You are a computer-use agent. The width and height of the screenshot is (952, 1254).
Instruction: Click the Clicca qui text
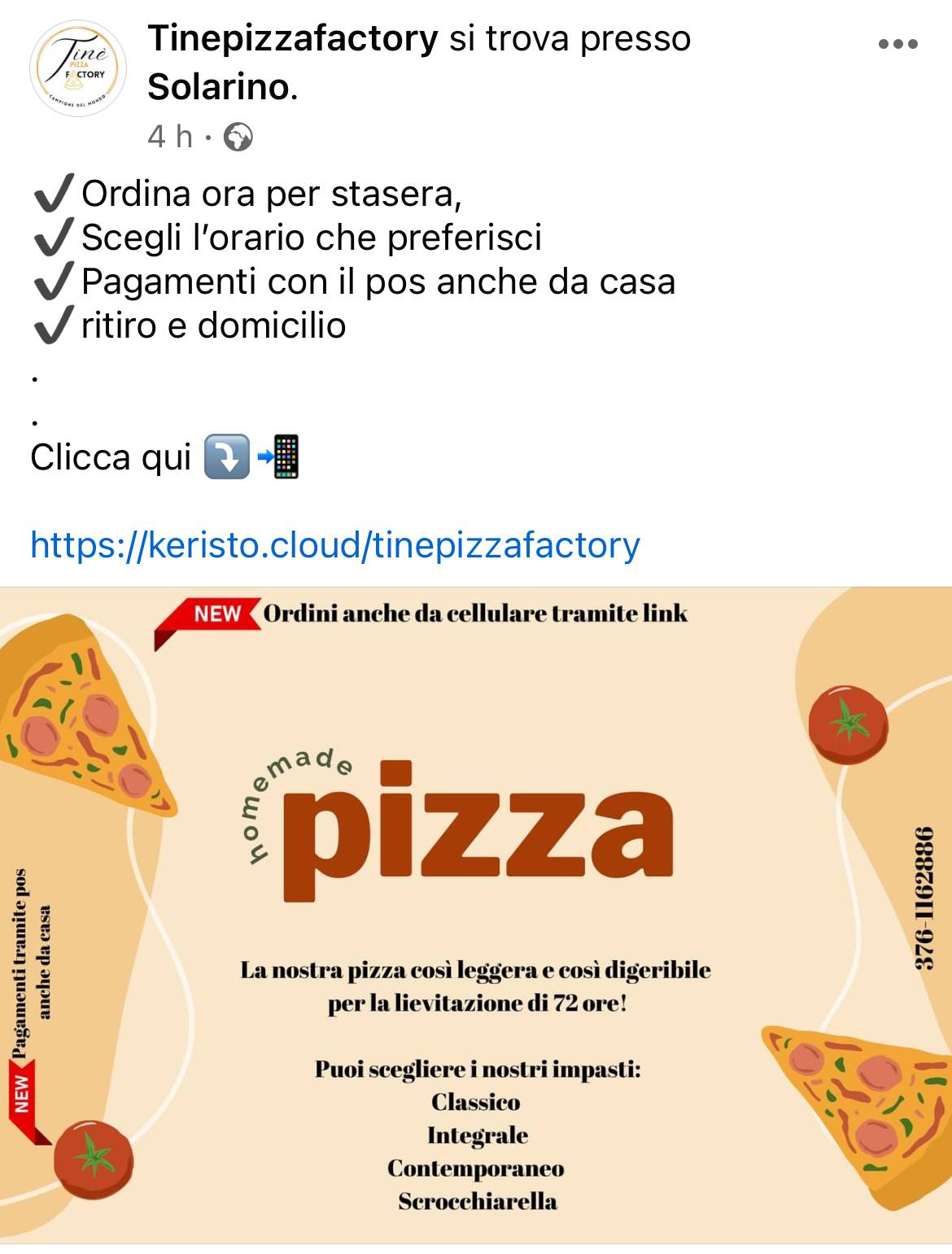point(110,458)
